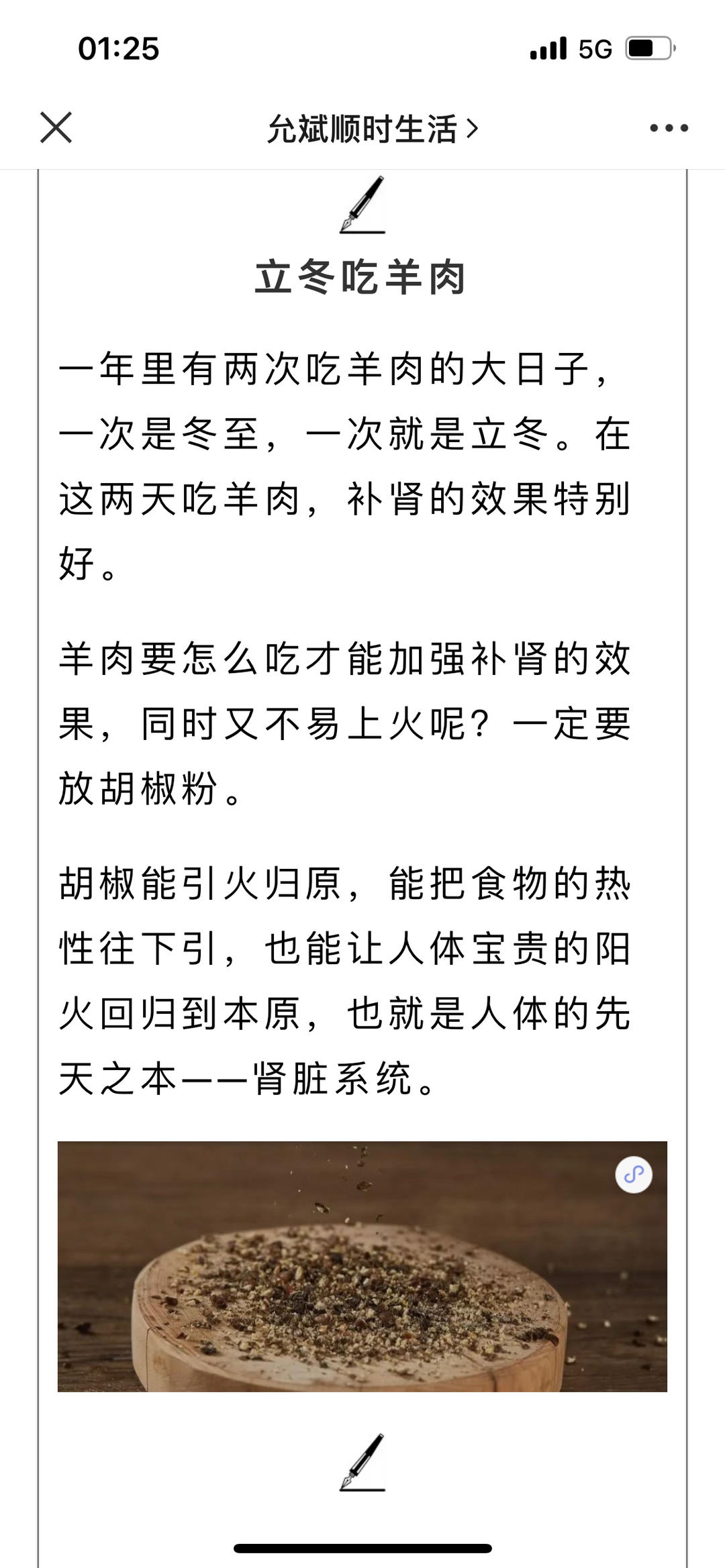
Task: Open the 允斌顺时生活 account page
Action: click(373, 129)
